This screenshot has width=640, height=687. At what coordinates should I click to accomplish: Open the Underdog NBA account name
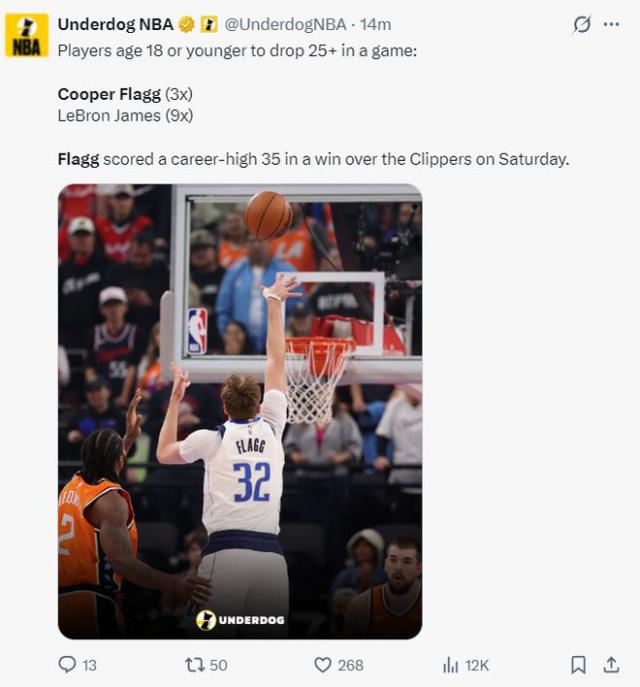click(x=115, y=24)
